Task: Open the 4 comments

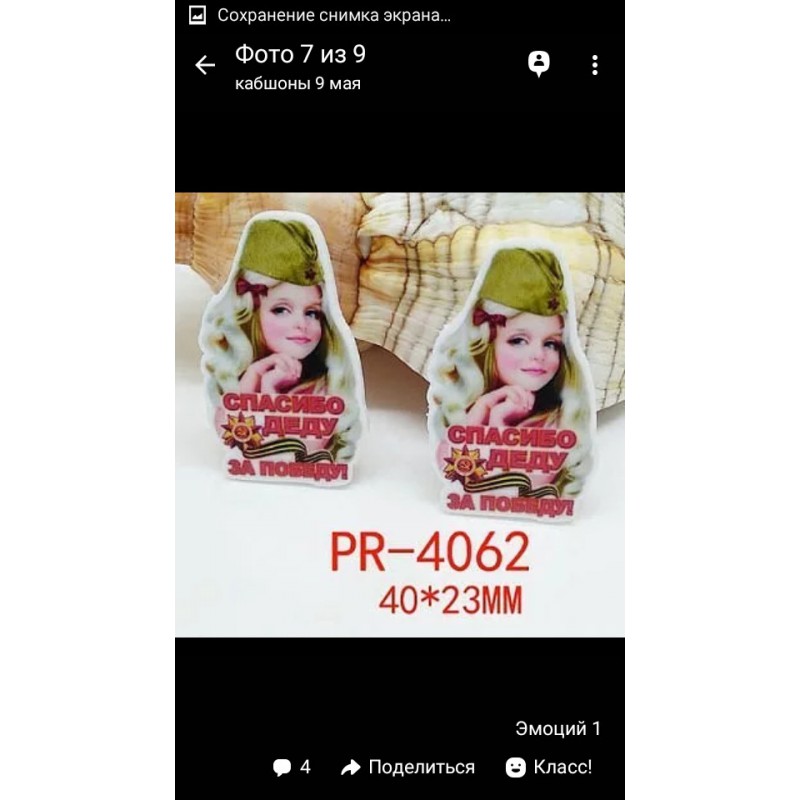Action: (x=292, y=767)
